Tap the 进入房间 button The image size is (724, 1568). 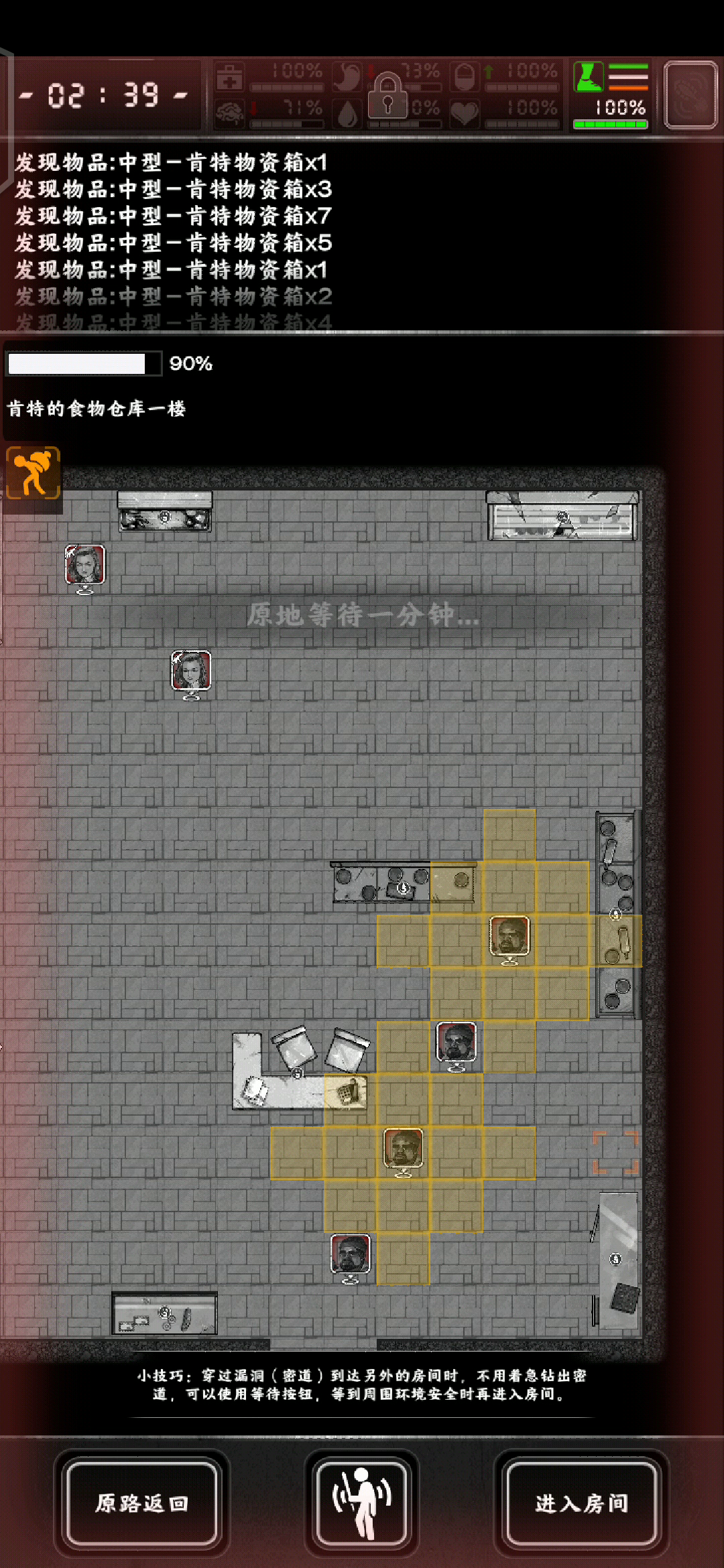(x=581, y=1503)
